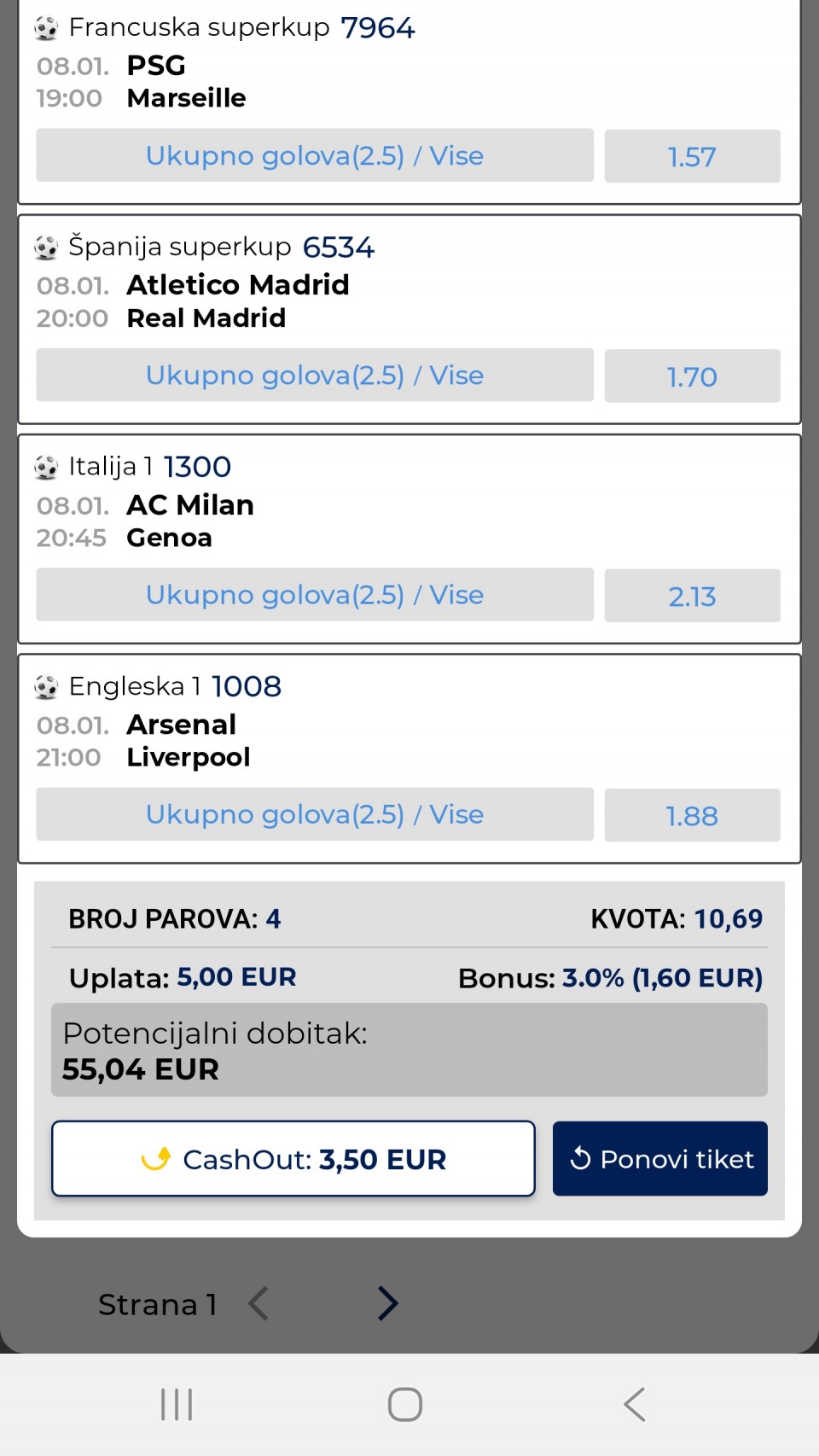The height and width of the screenshot is (1456, 819).
Task: Go to the home screen
Action: pyautogui.click(x=405, y=1404)
